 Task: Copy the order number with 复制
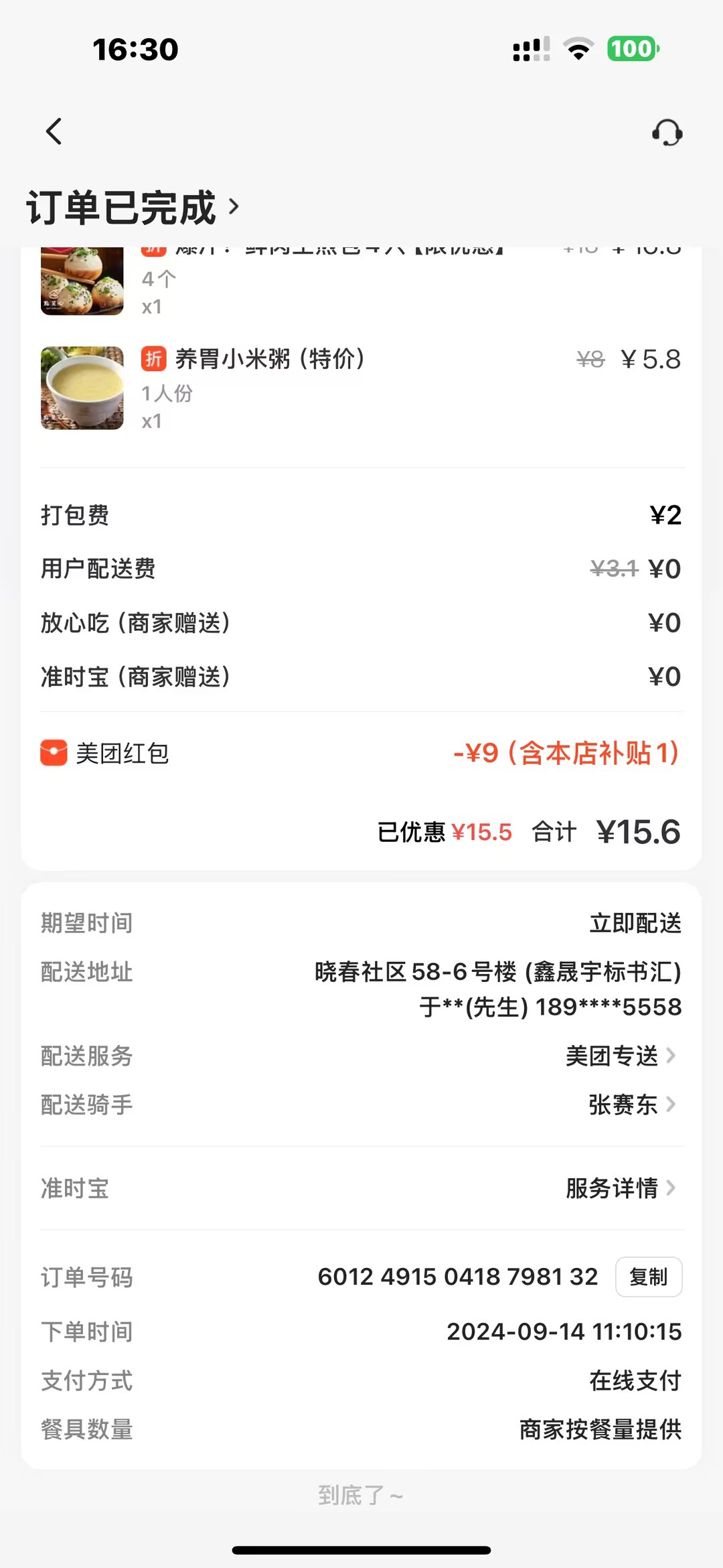pyautogui.click(x=648, y=1277)
